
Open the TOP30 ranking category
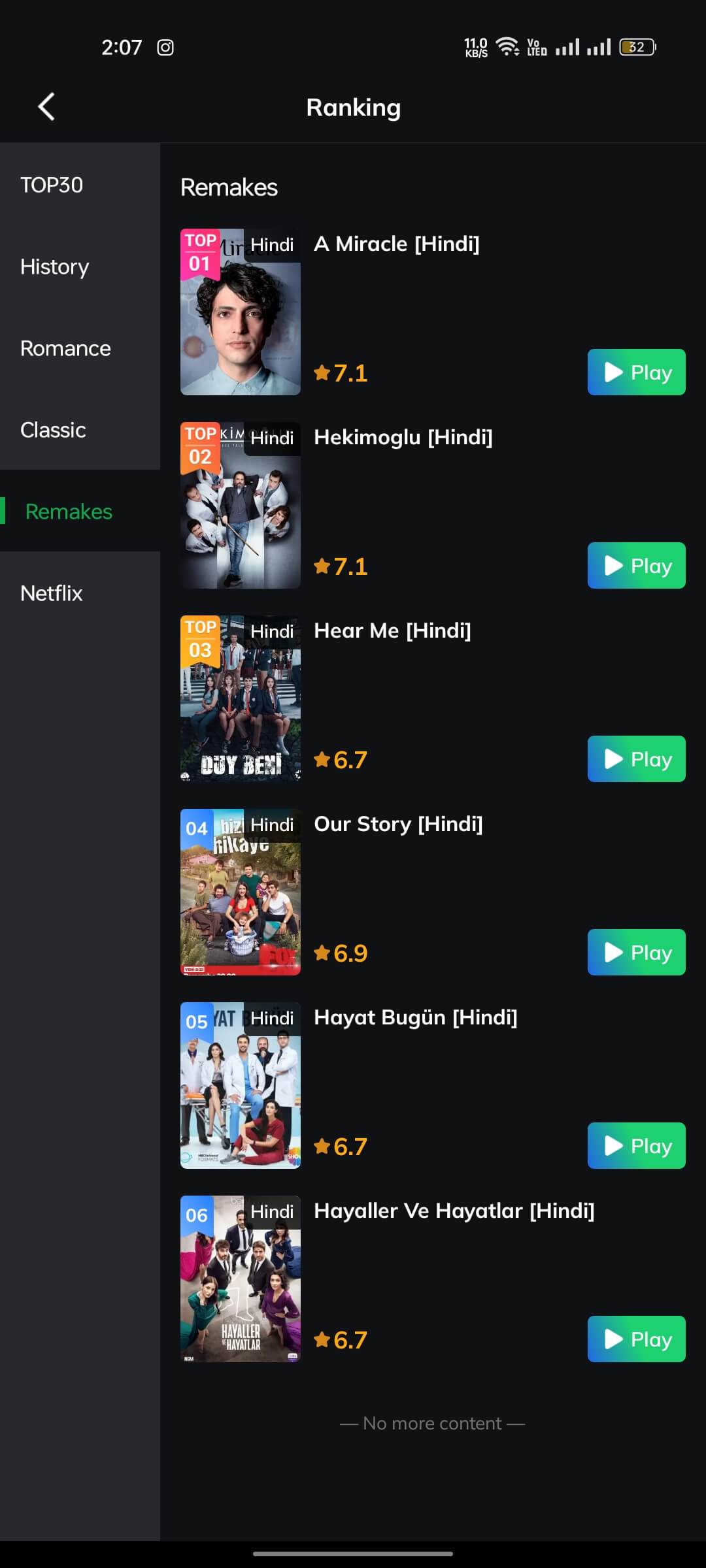[x=52, y=185]
